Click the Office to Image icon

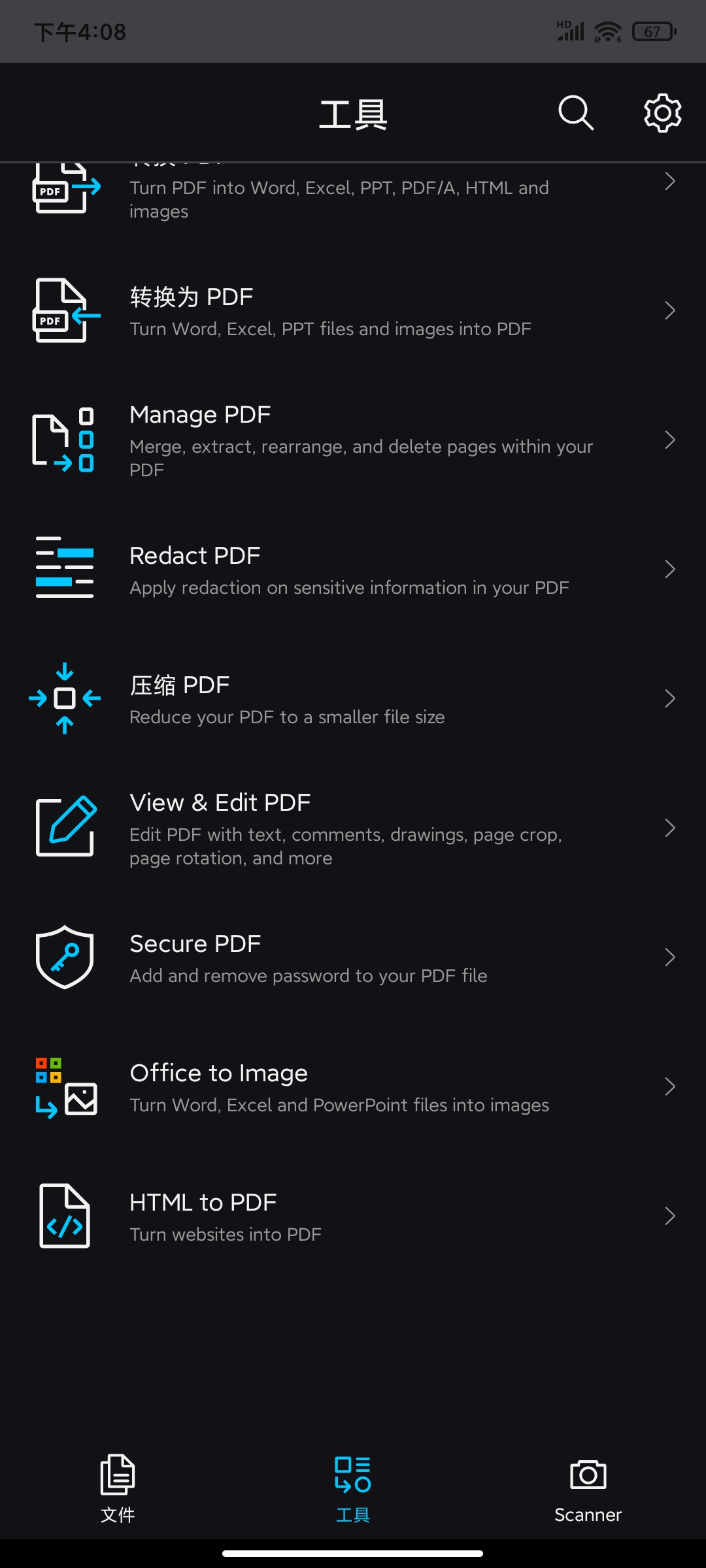tap(64, 1086)
